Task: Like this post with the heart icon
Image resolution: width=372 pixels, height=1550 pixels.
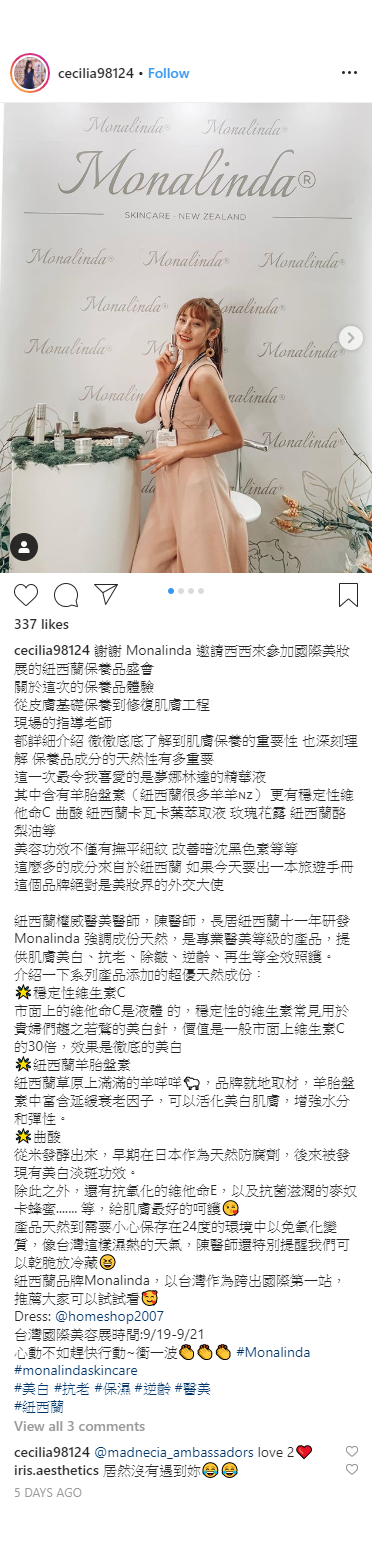Action: pos(26,595)
